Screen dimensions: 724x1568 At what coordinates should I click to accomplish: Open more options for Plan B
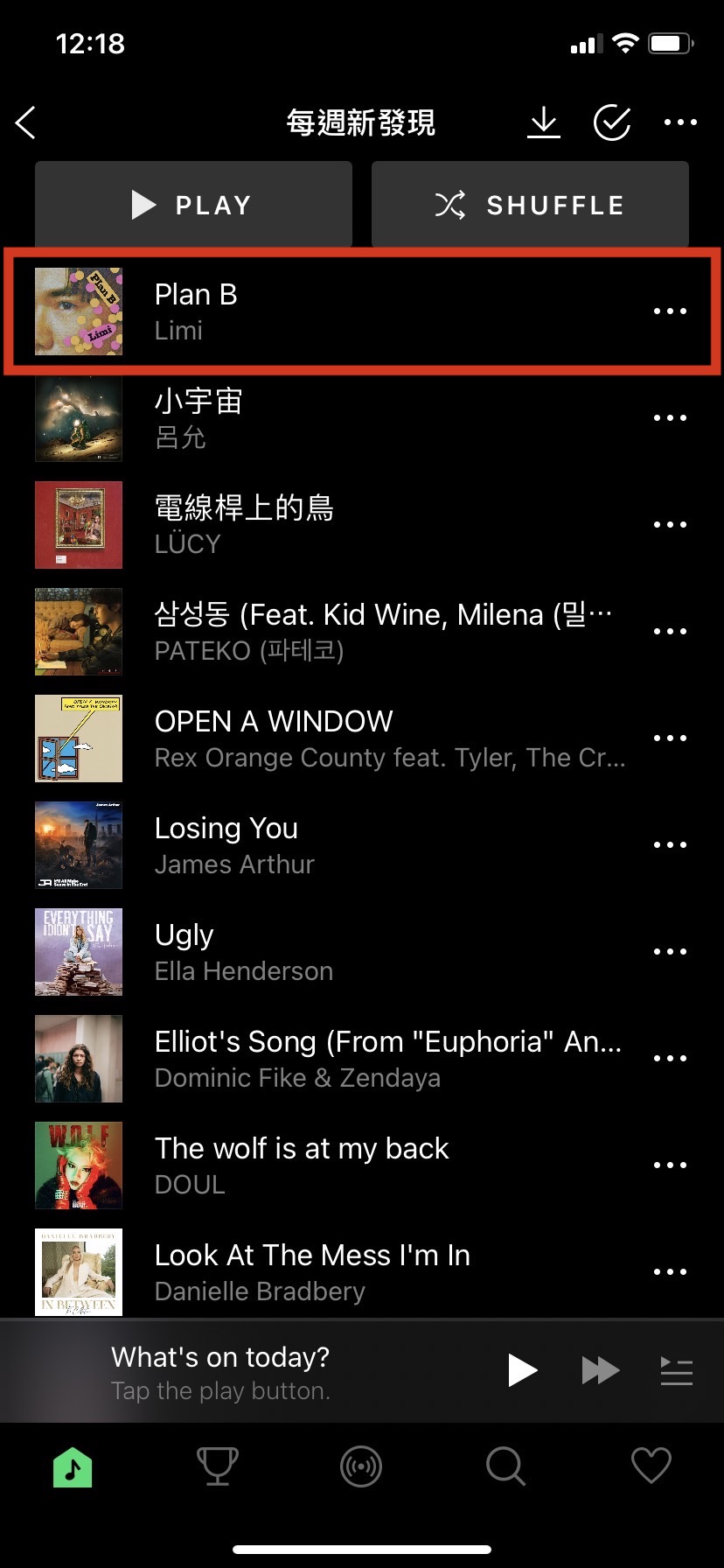(670, 311)
